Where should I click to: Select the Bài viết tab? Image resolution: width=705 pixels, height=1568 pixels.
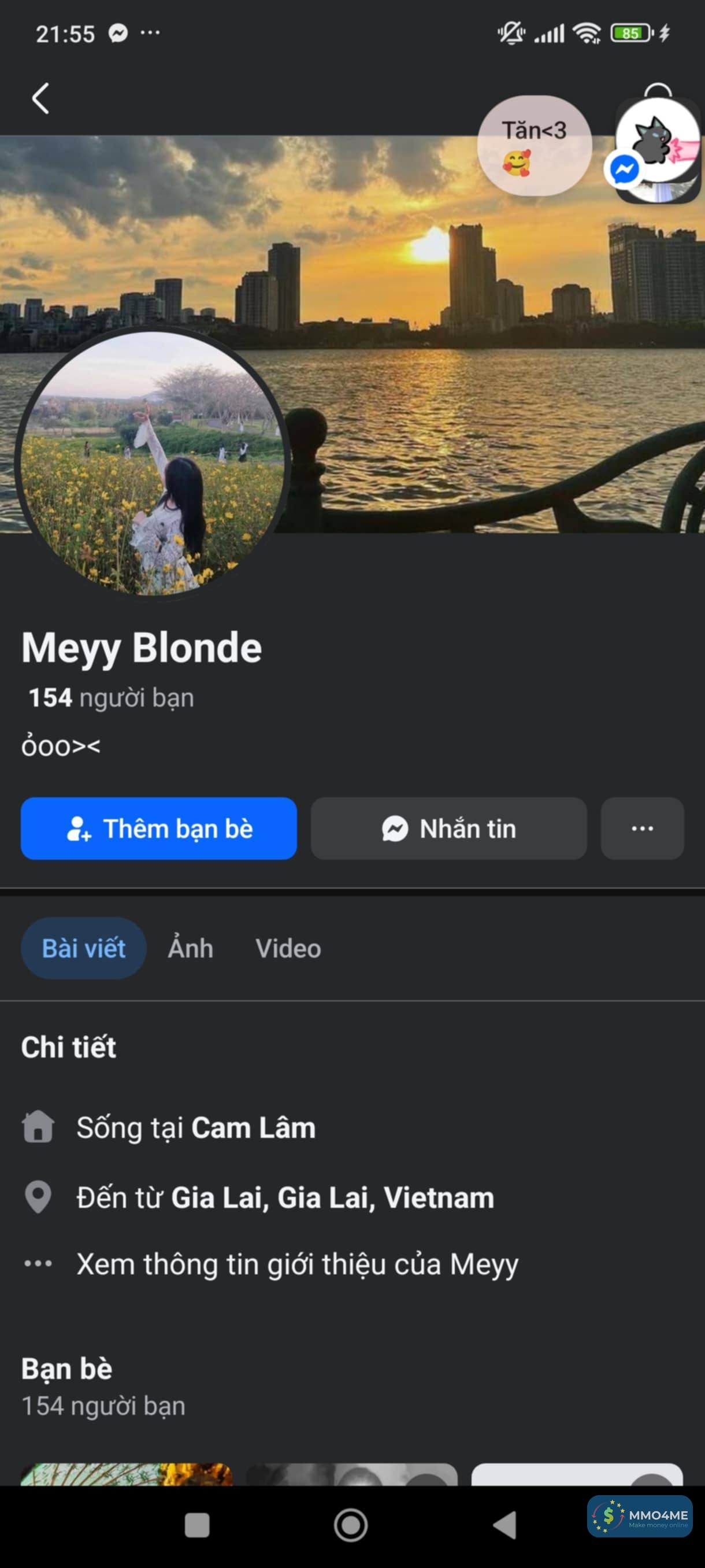84,948
